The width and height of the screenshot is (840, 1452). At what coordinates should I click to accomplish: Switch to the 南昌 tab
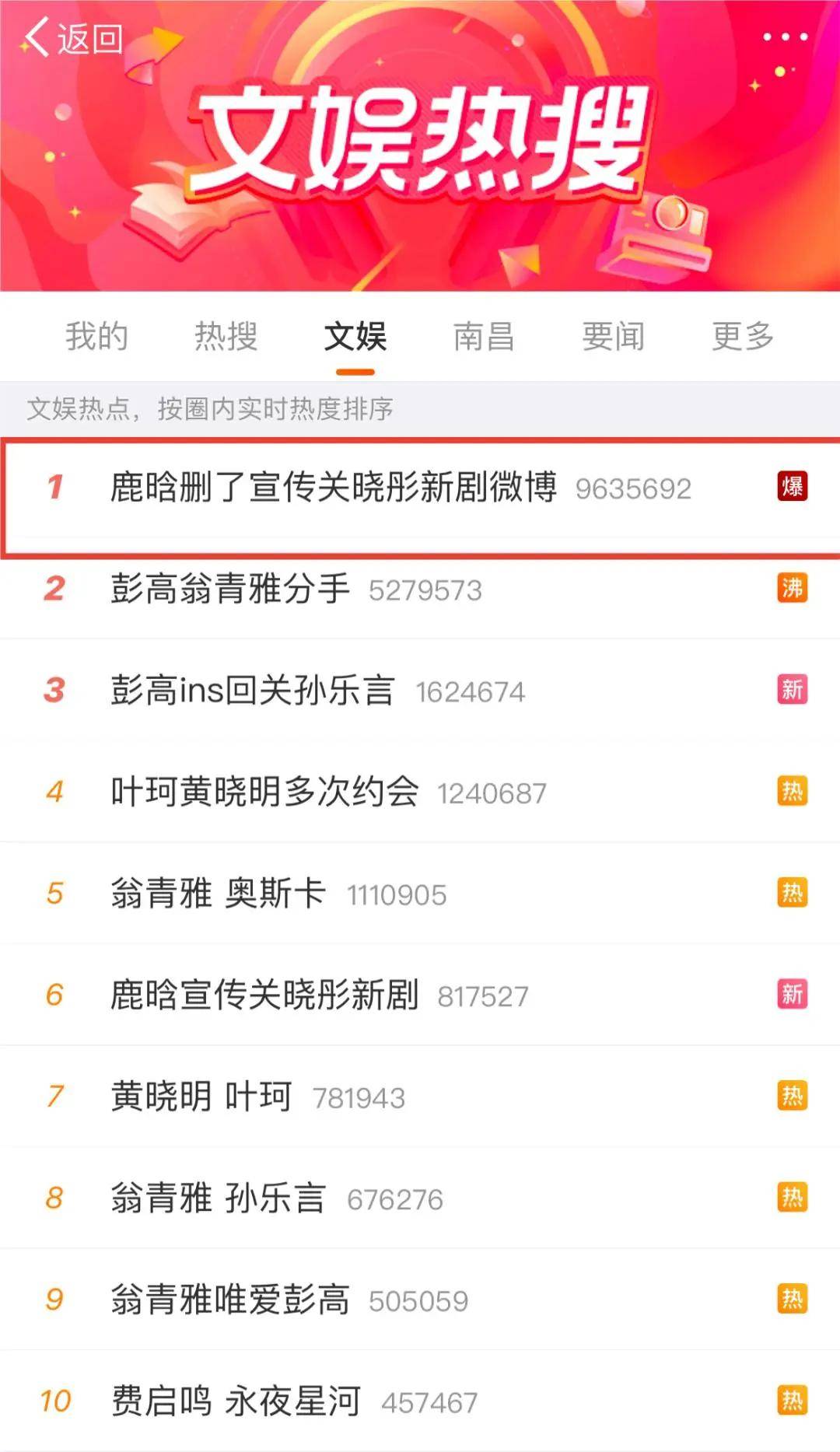(x=484, y=336)
